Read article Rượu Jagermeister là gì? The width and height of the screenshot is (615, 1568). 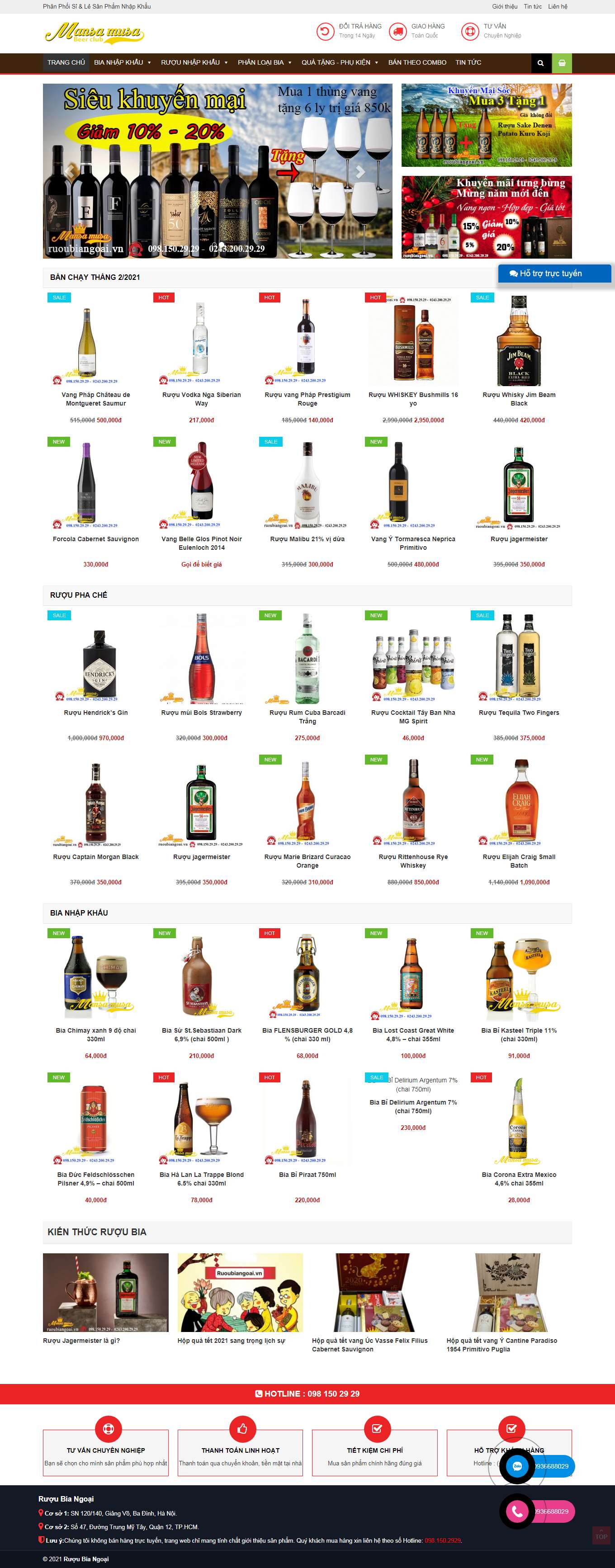[x=81, y=1340]
